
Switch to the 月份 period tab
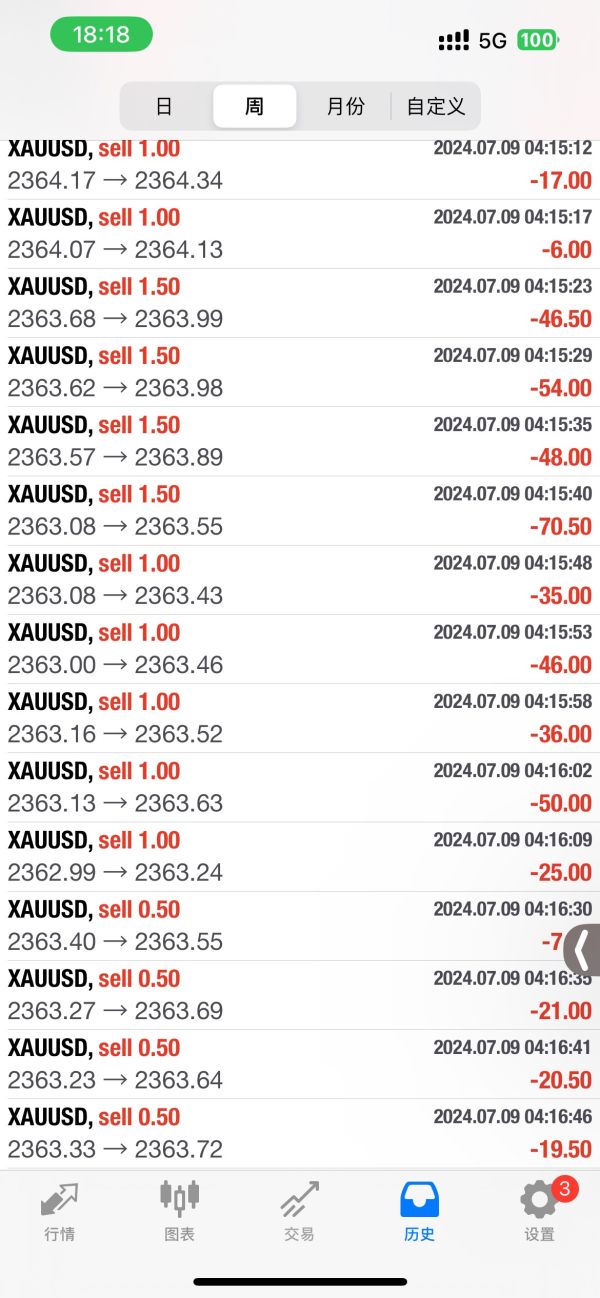(x=345, y=106)
